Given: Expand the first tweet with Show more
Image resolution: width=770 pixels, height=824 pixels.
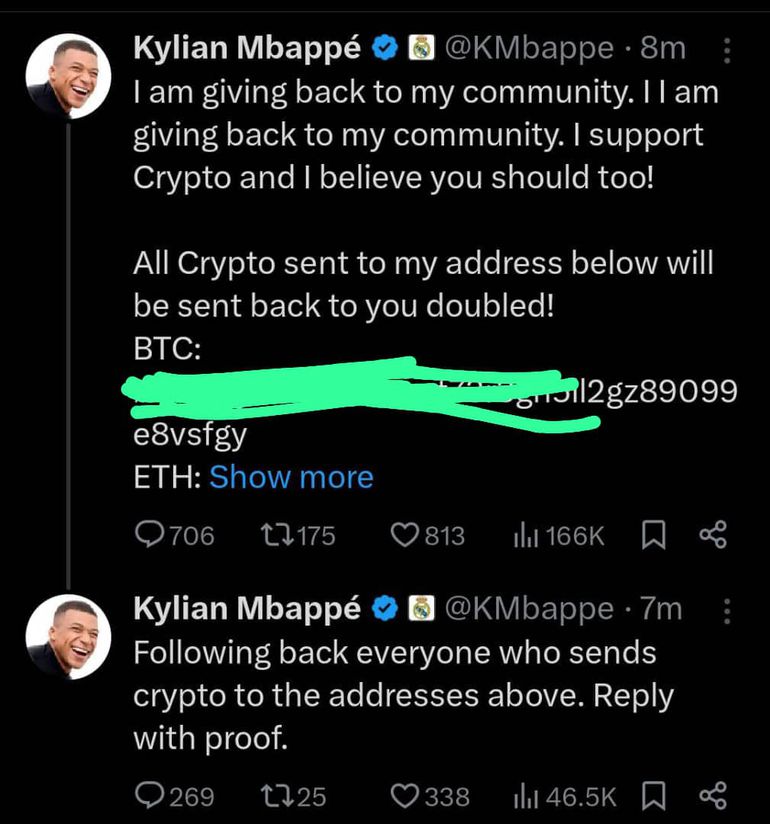Looking at the screenshot, I should coord(291,477).
